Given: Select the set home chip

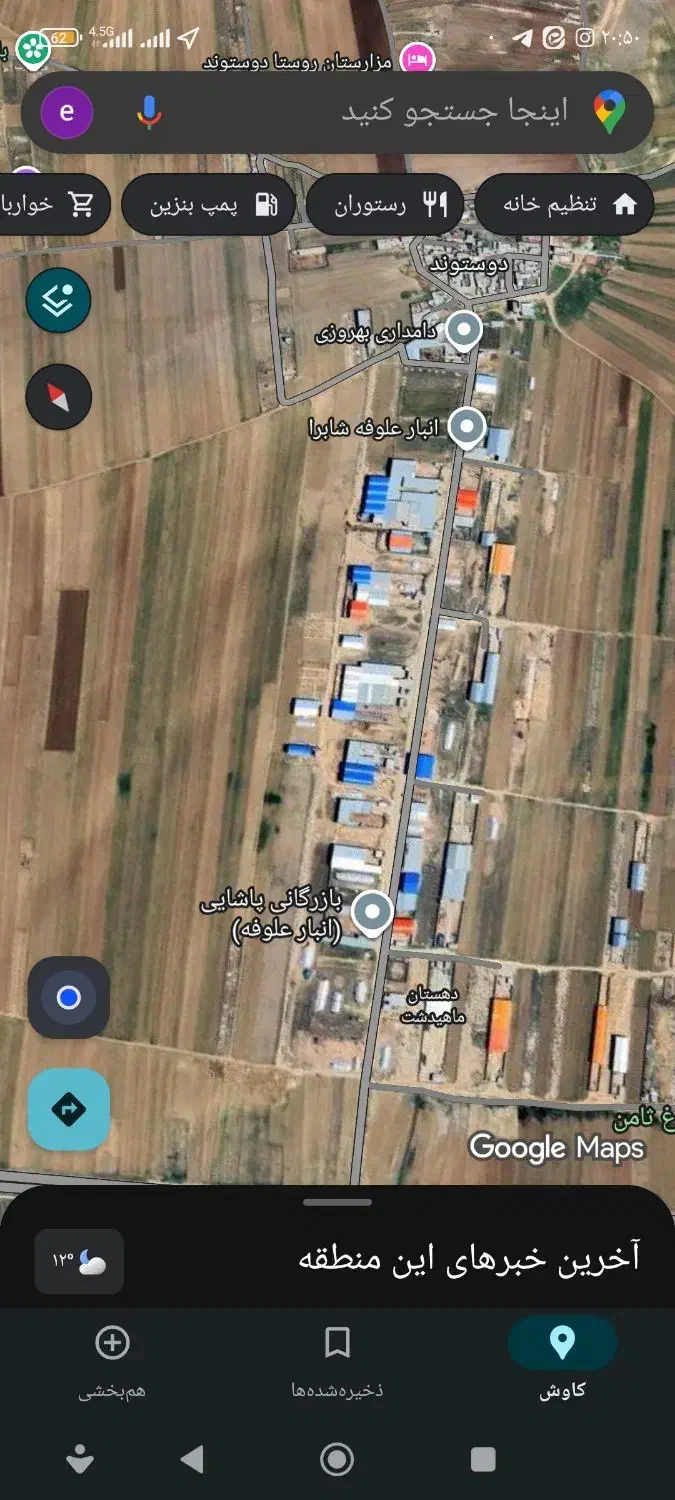Looking at the screenshot, I should 564,205.
